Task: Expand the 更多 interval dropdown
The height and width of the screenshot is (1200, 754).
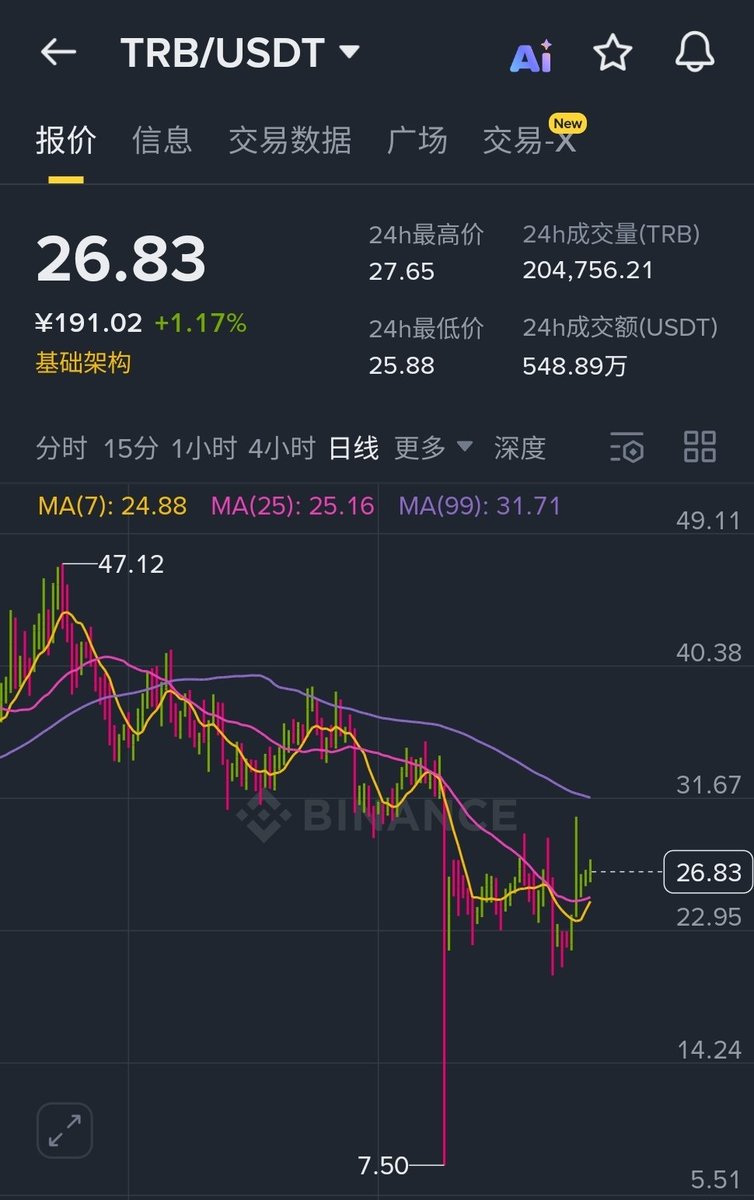Action: (x=433, y=448)
